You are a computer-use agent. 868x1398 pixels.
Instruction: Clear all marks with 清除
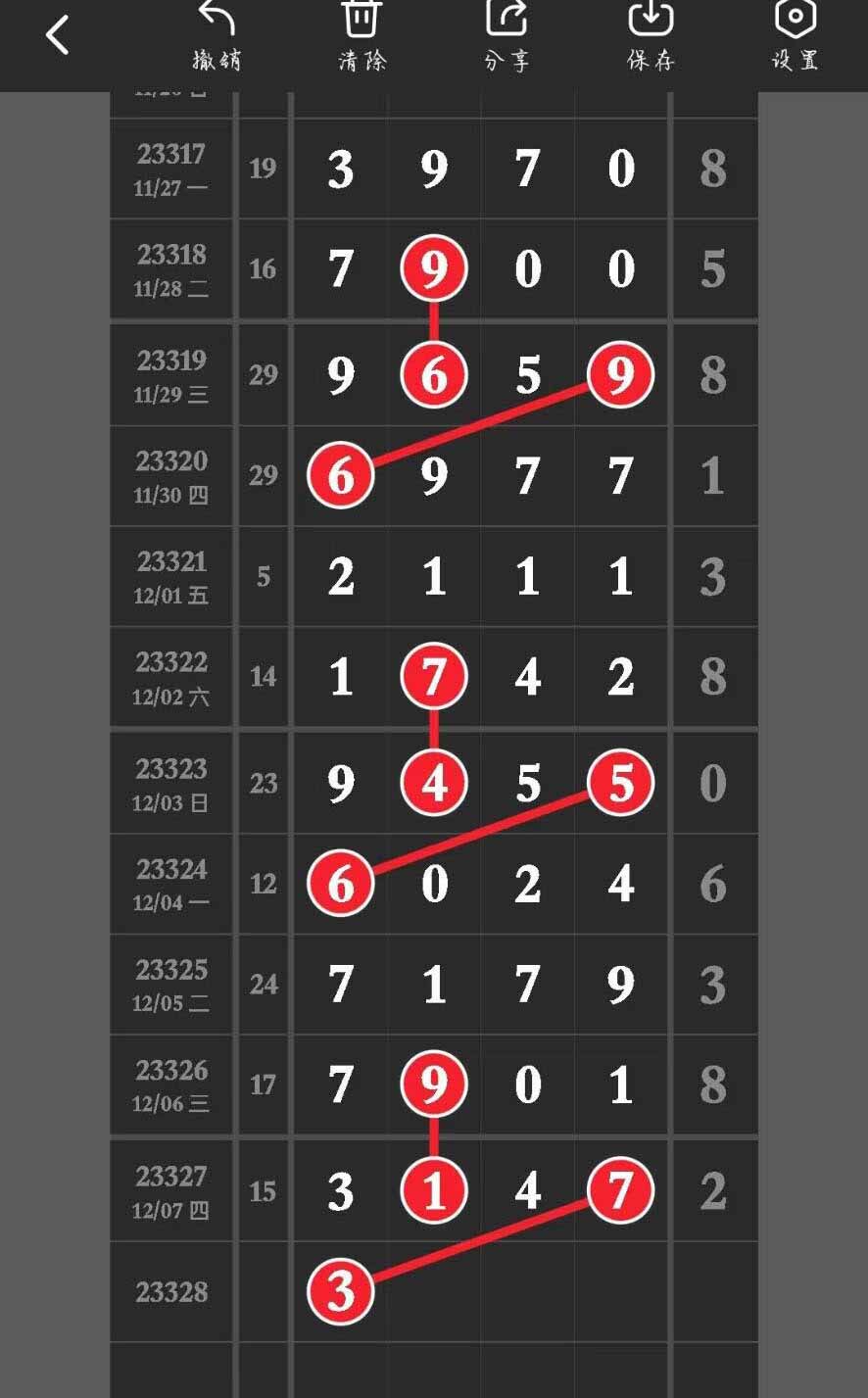tap(362, 36)
